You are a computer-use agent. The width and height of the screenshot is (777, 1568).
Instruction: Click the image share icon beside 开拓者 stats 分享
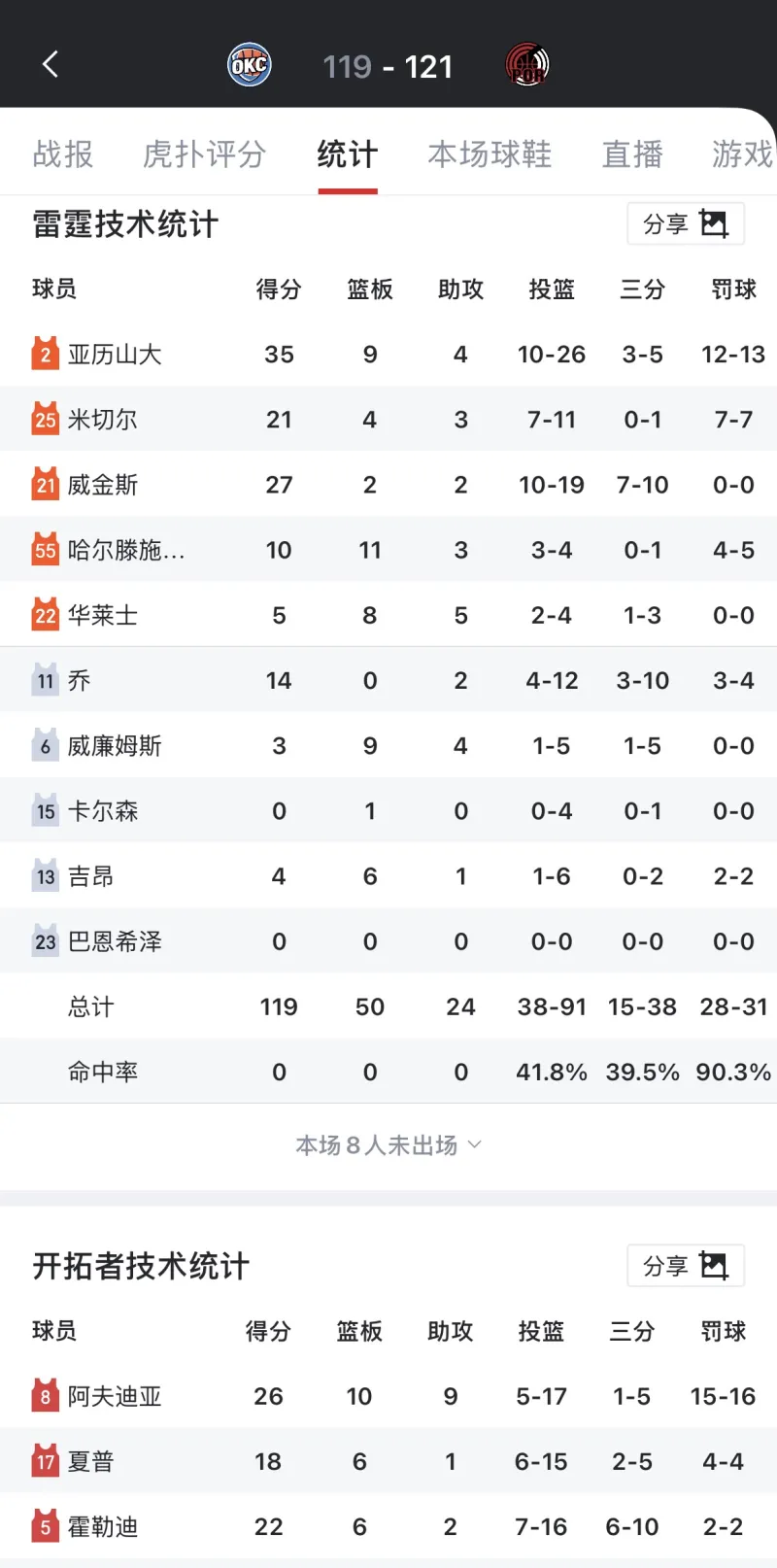pos(716,1266)
